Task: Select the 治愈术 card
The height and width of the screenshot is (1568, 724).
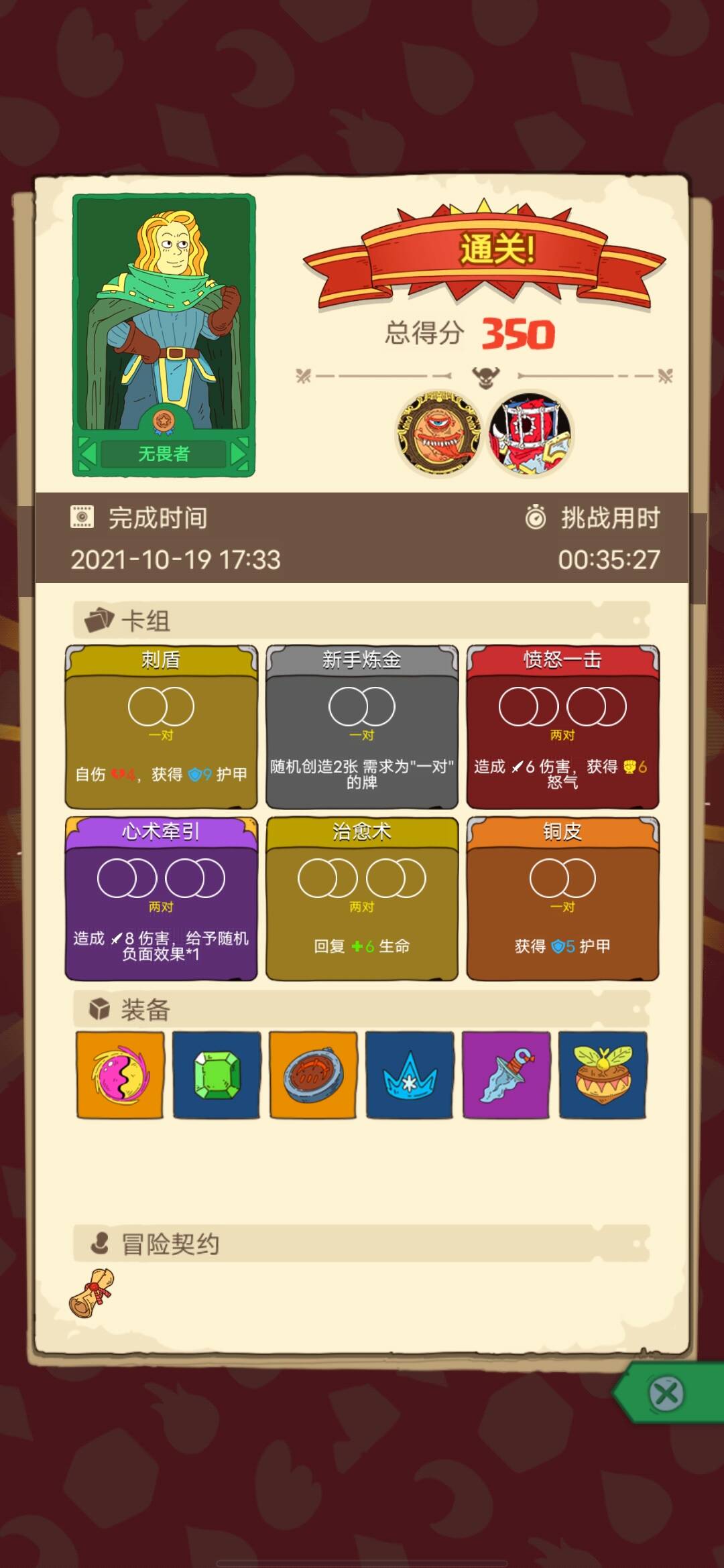Action: click(x=362, y=899)
